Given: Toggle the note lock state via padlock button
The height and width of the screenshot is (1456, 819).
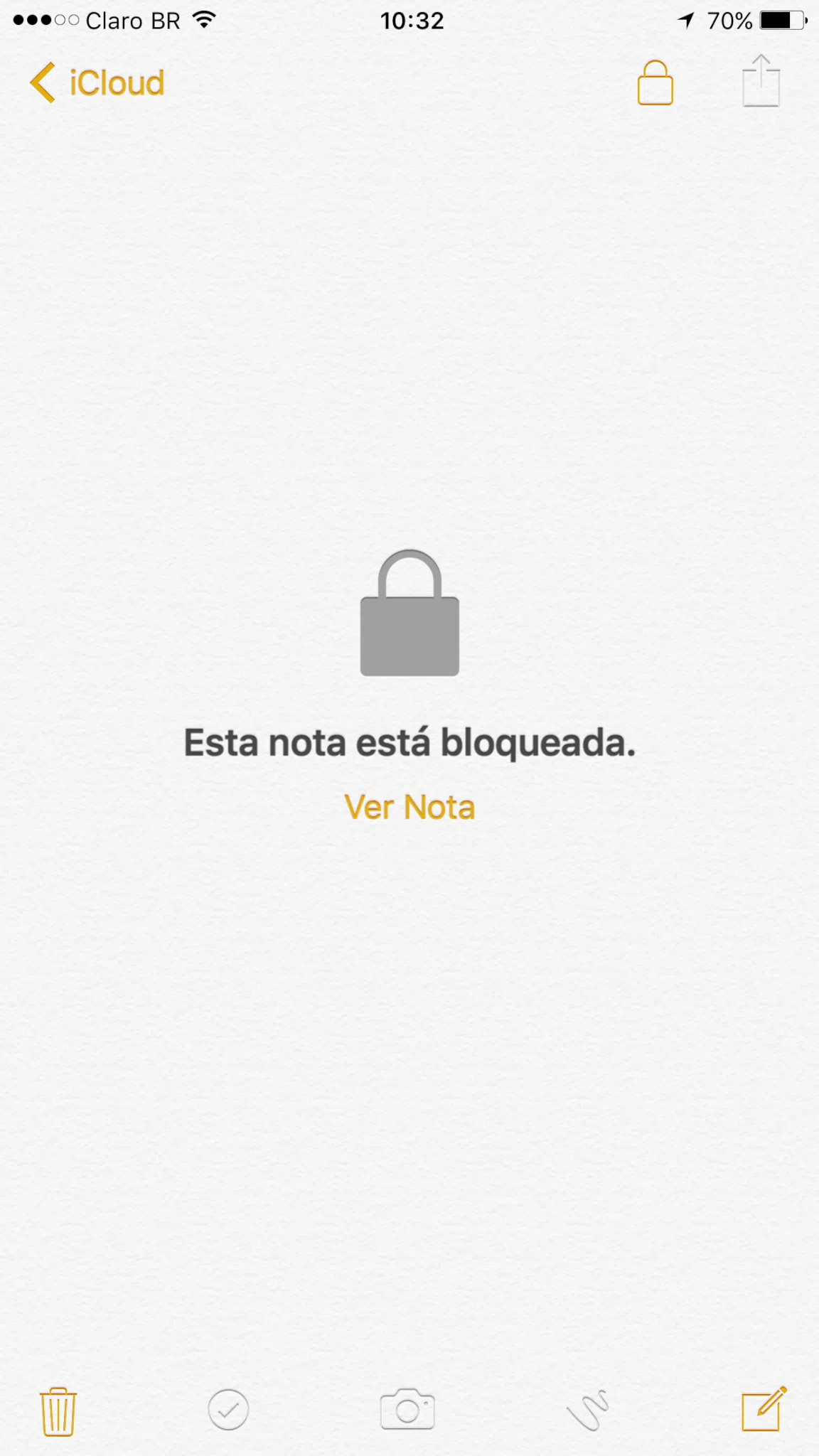Looking at the screenshot, I should point(655,82).
